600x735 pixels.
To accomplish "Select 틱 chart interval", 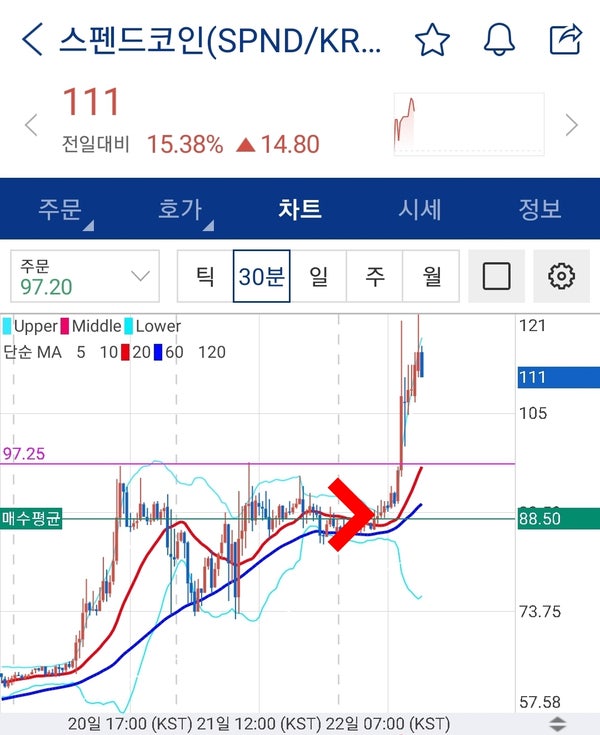I will (205, 276).
